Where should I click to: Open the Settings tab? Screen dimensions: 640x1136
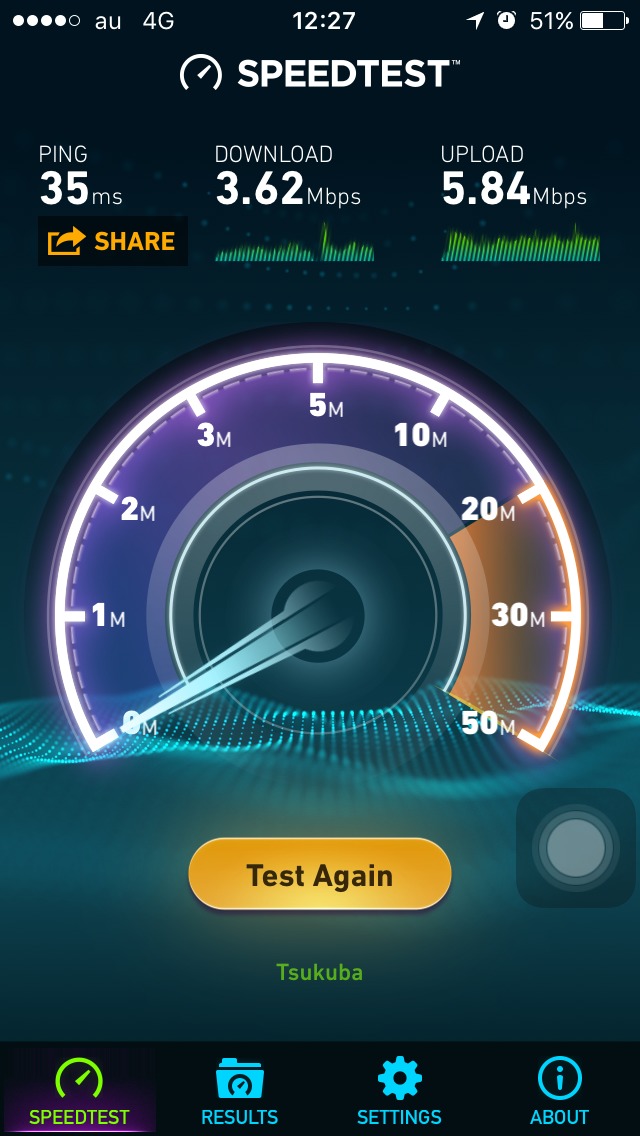399,1090
